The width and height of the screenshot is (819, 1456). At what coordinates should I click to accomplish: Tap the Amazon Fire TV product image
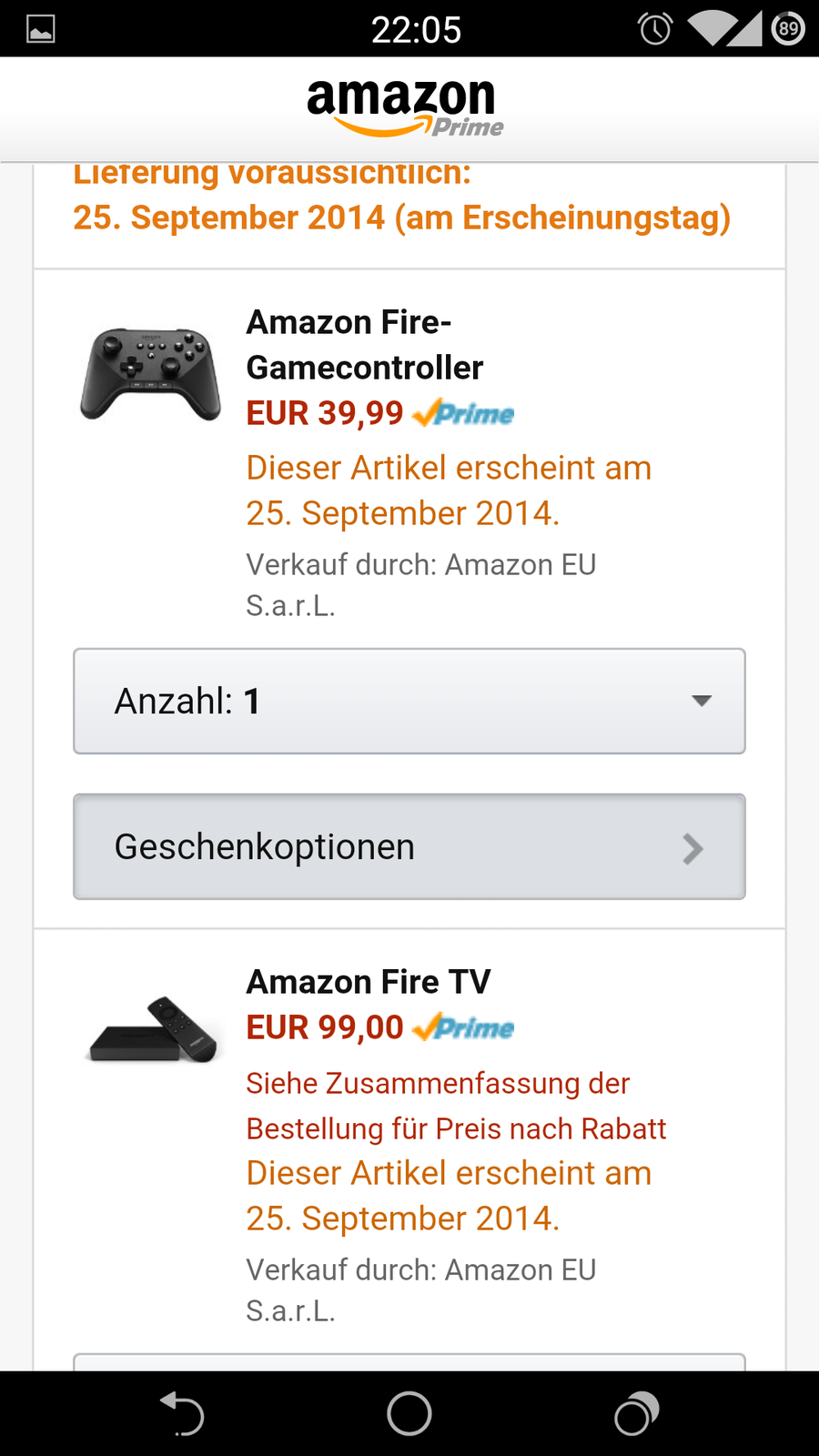[x=153, y=1031]
